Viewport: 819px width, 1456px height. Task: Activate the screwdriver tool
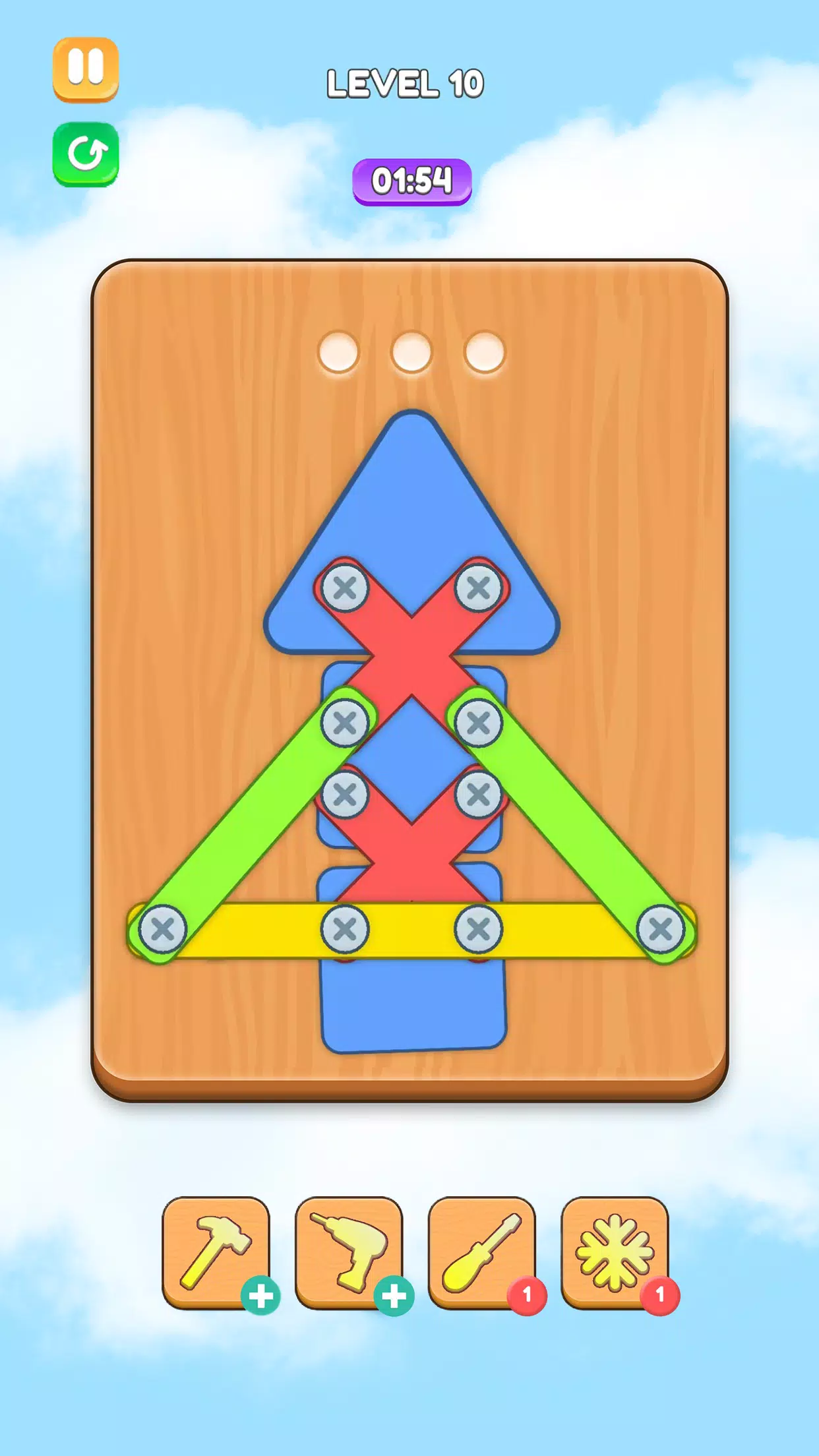[x=482, y=1252]
